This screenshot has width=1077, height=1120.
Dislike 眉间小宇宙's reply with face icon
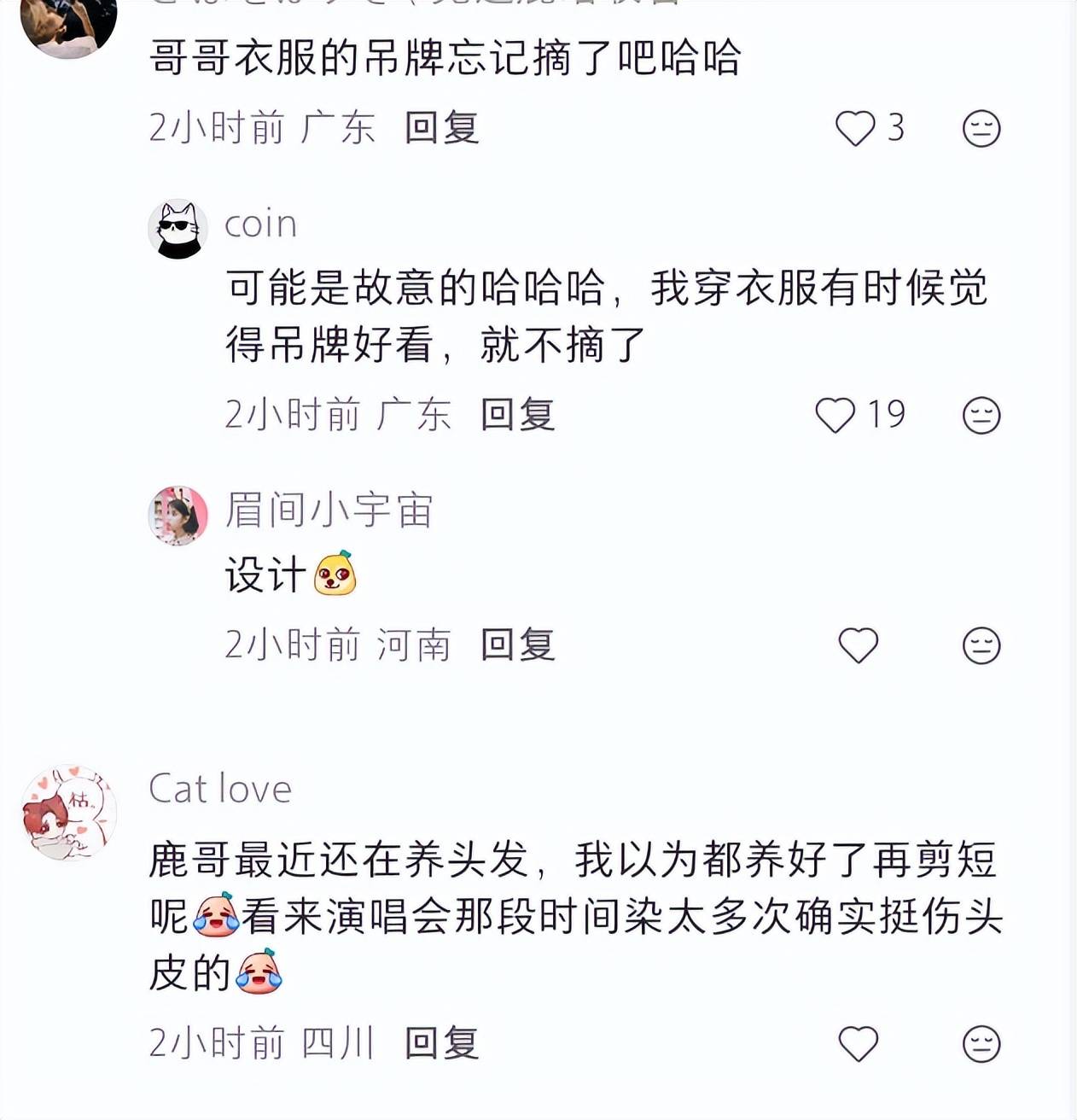click(981, 645)
